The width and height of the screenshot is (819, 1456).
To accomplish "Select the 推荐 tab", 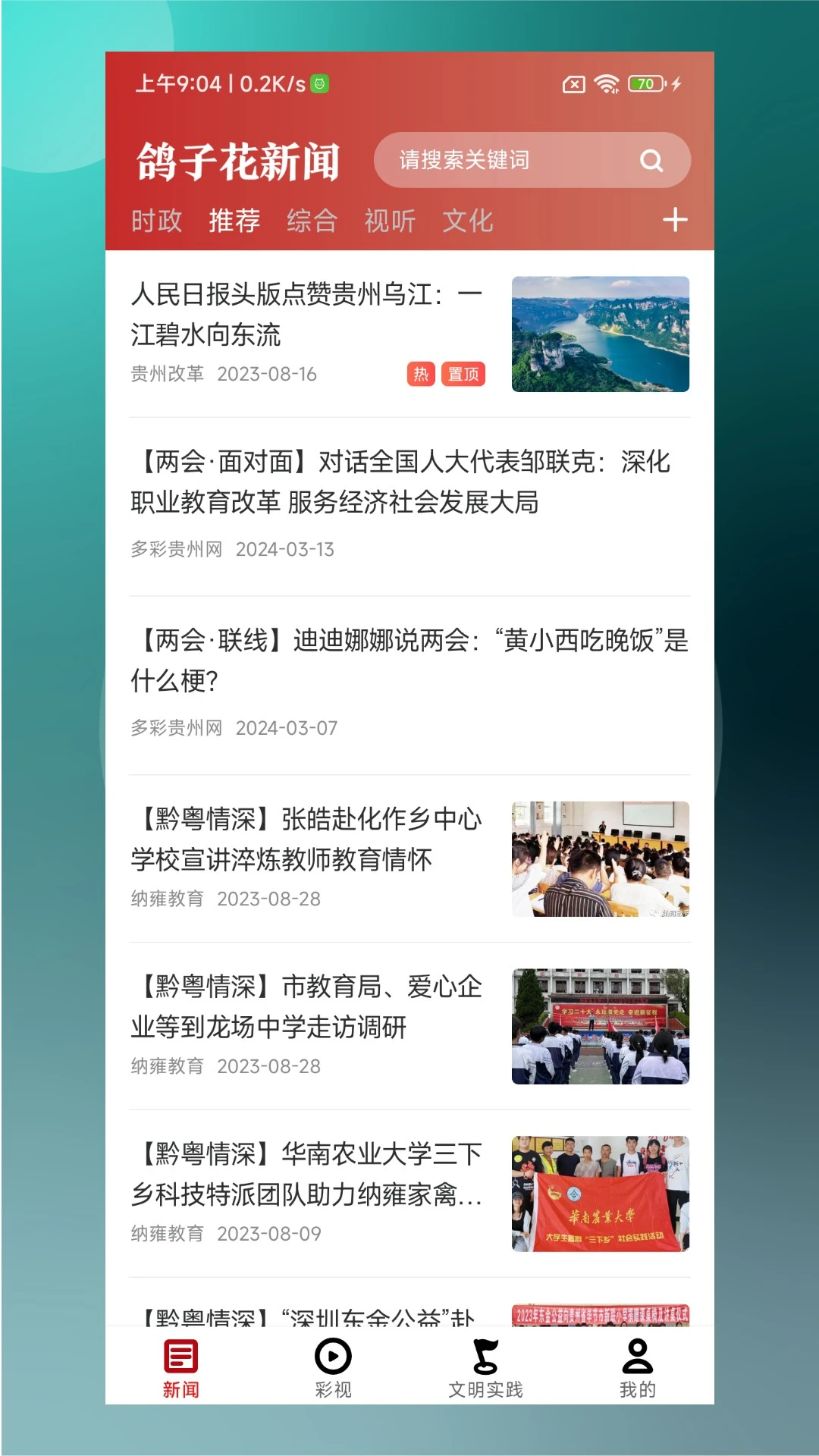I will coord(234,221).
